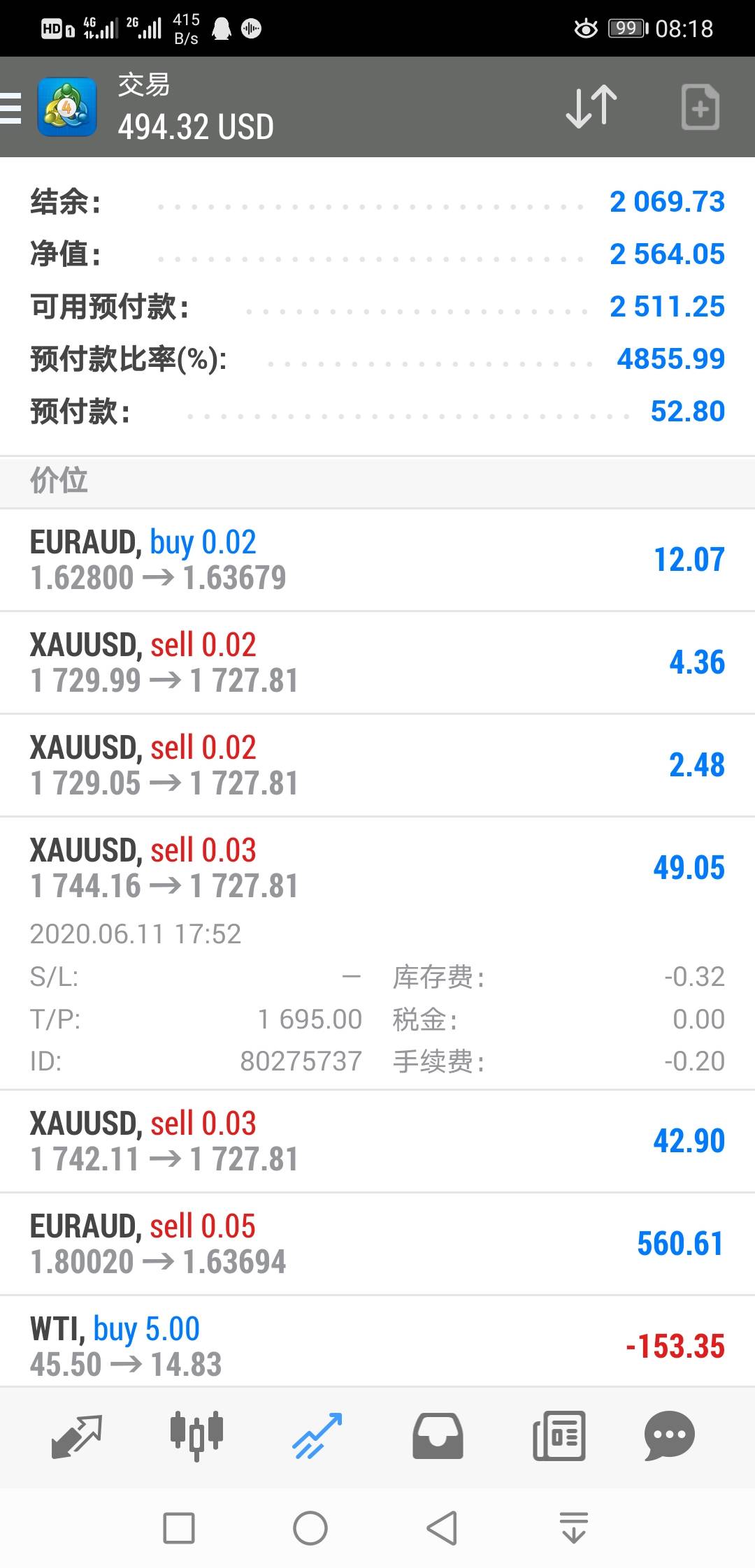Create a new order with plus icon
Screen dimensions: 755x1568
coord(700,107)
